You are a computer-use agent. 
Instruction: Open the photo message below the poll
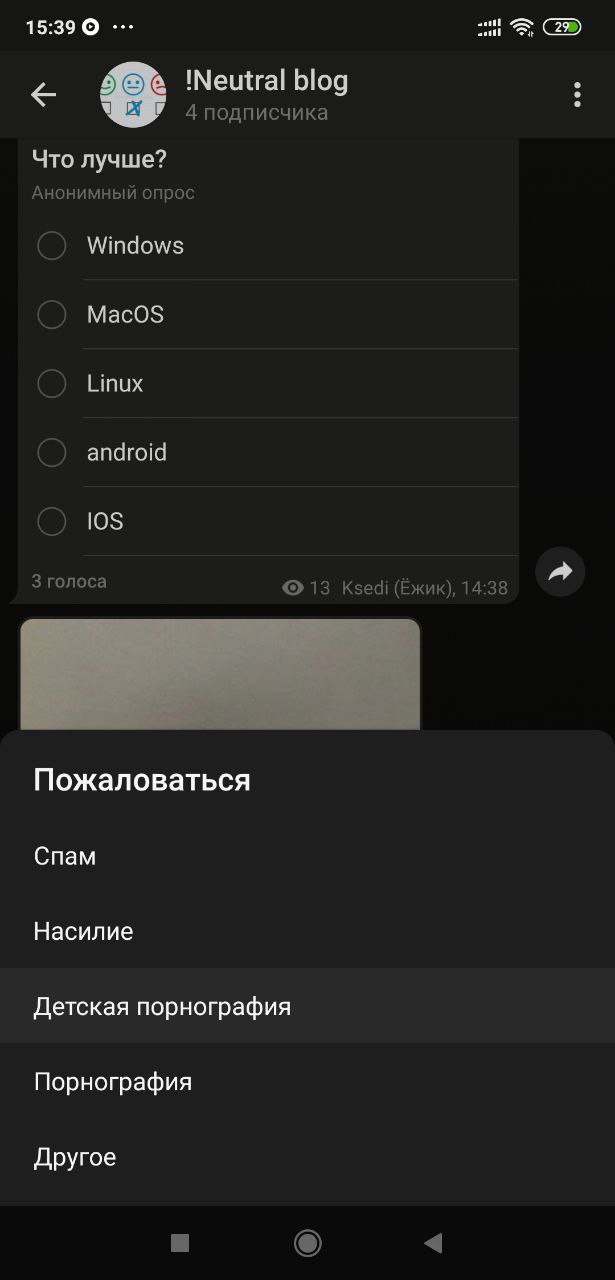tap(220, 675)
